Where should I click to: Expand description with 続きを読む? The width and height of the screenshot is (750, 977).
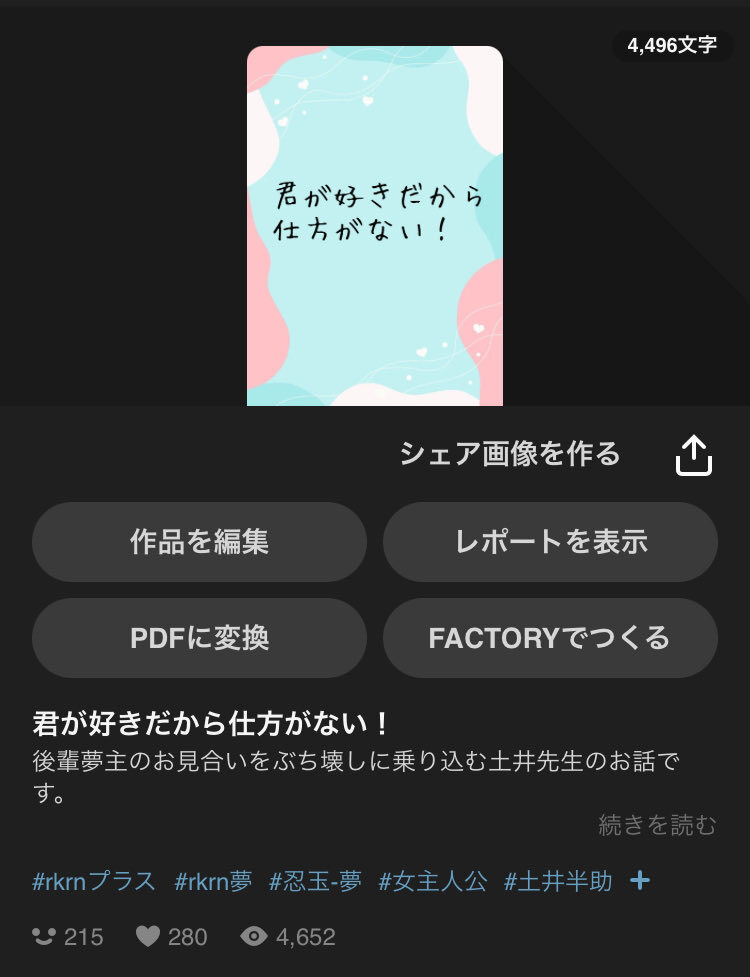pyautogui.click(x=657, y=825)
